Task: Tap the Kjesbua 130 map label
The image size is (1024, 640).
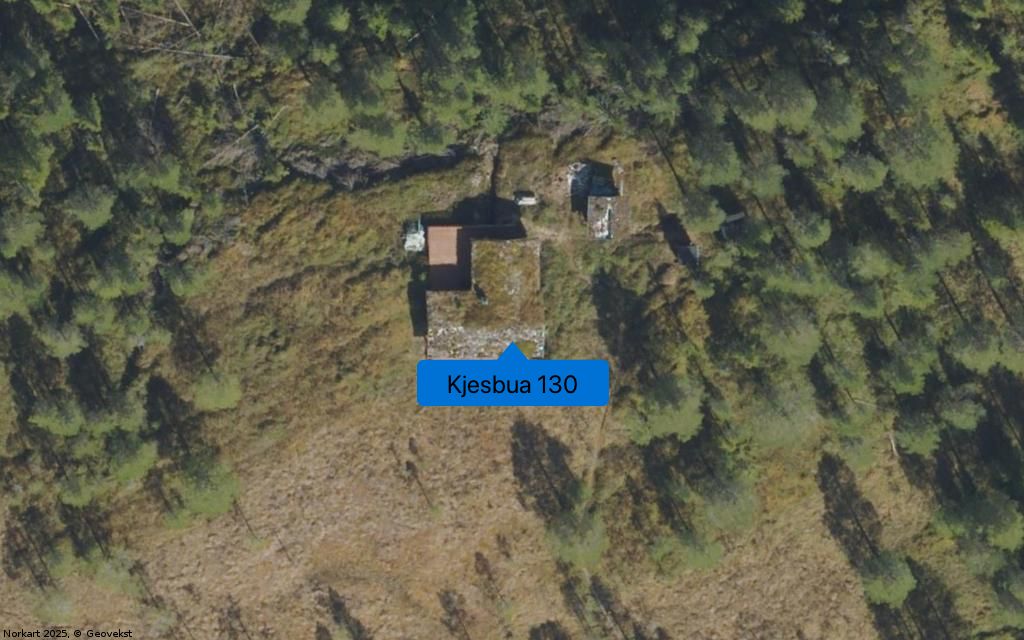Action: pyautogui.click(x=512, y=384)
